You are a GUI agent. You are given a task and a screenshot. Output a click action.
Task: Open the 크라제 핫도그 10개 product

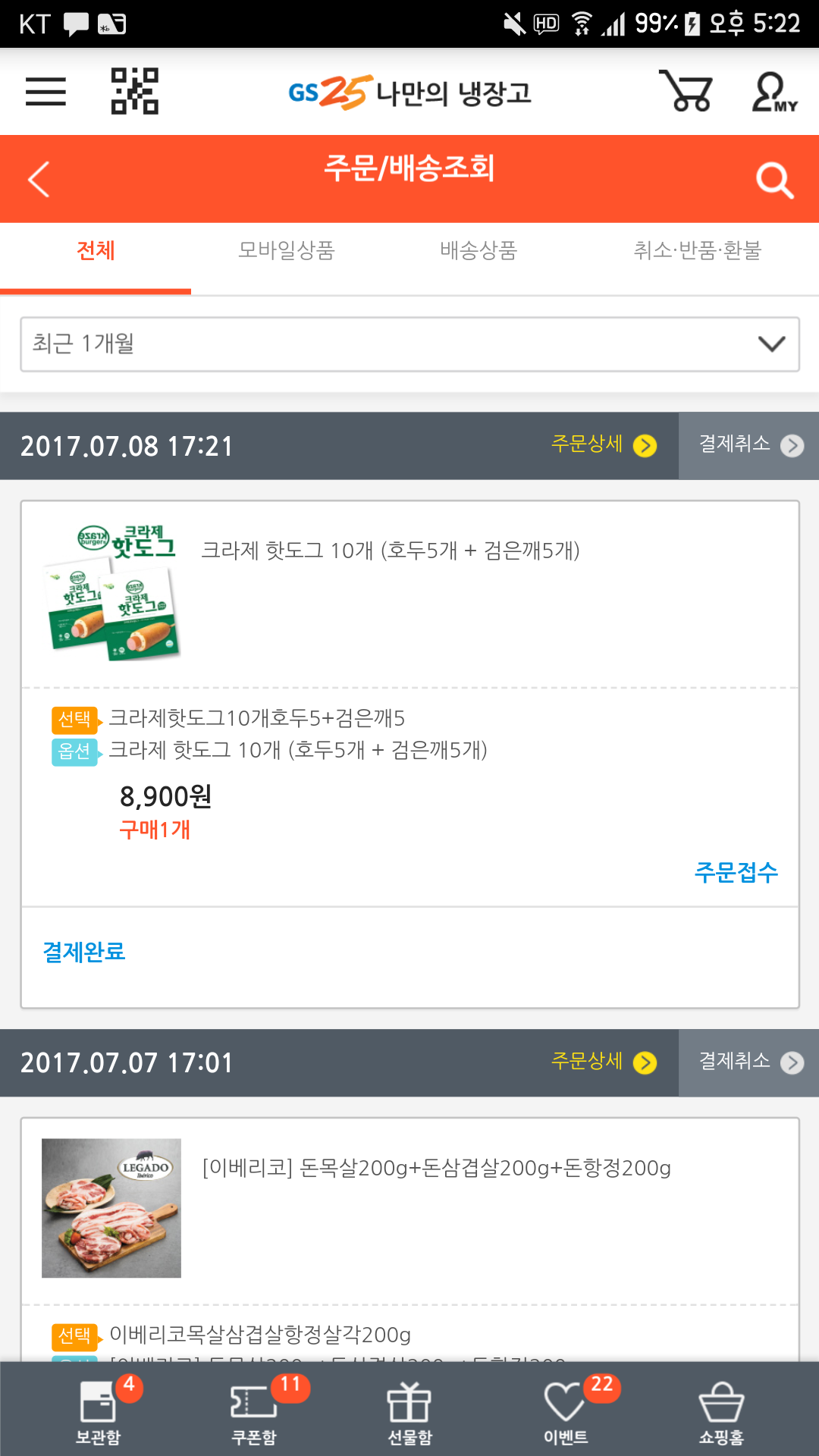tap(390, 551)
